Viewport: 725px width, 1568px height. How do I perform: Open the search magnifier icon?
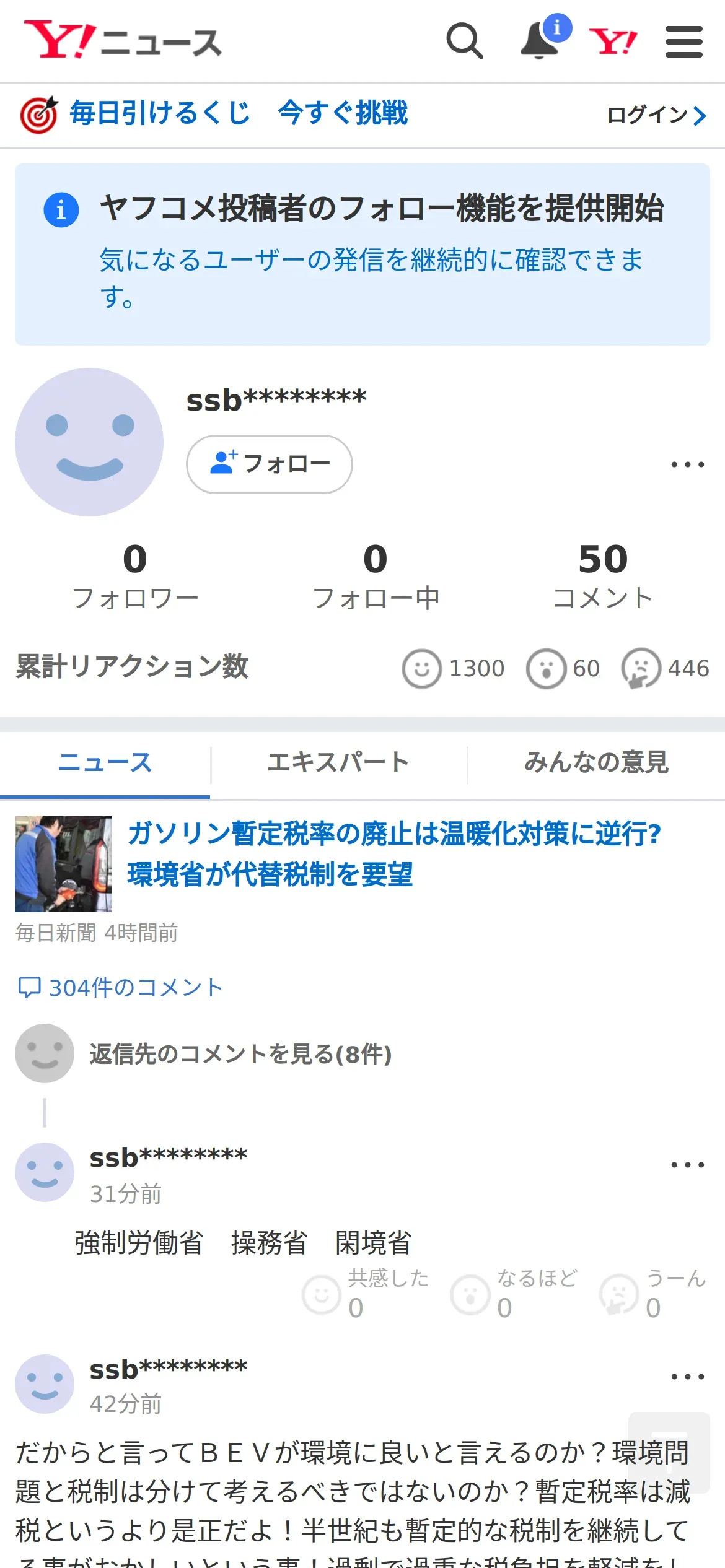pos(464,41)
